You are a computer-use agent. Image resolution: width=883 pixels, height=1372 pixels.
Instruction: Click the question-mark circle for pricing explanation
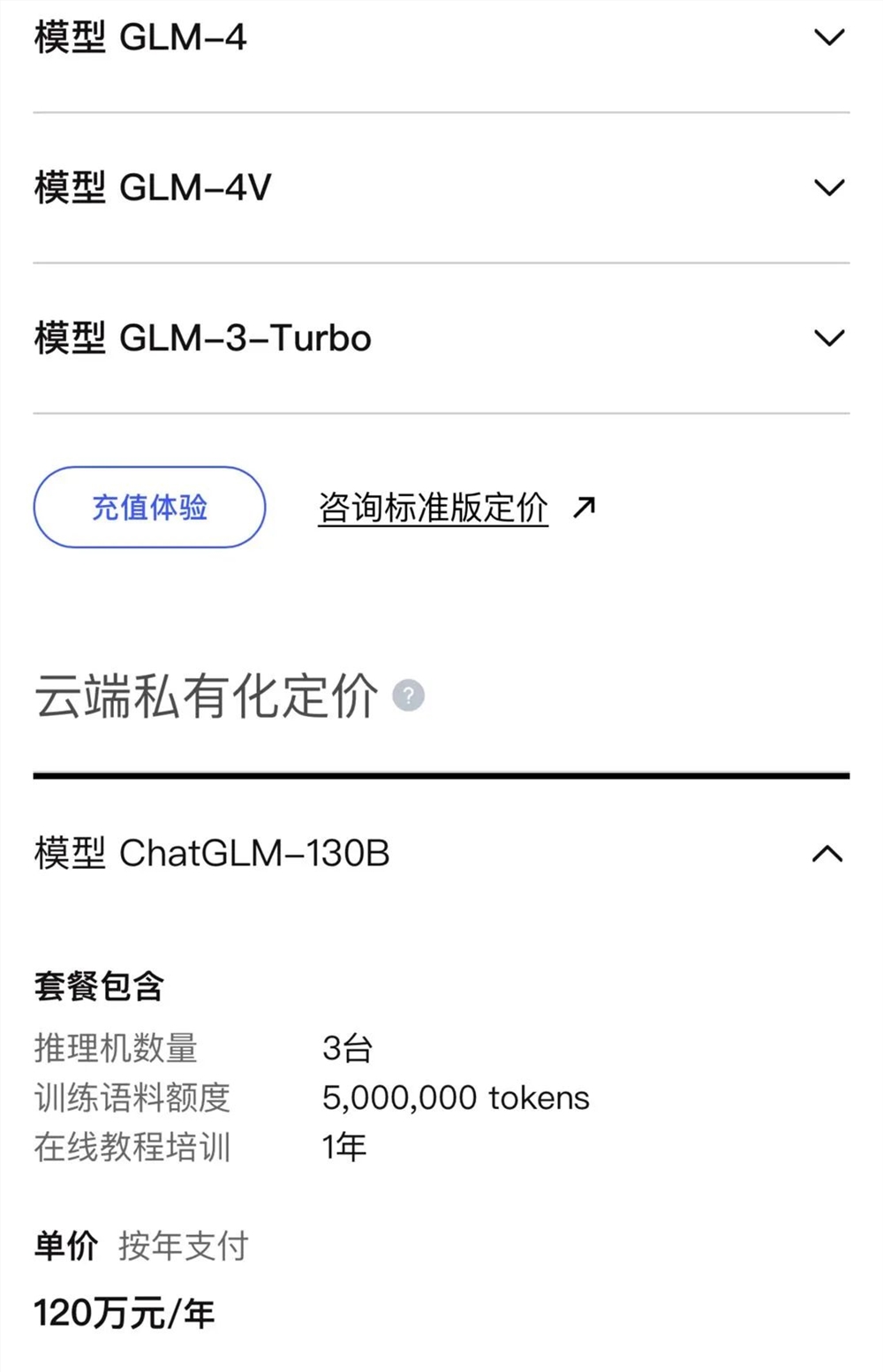(x=407, y=697)
